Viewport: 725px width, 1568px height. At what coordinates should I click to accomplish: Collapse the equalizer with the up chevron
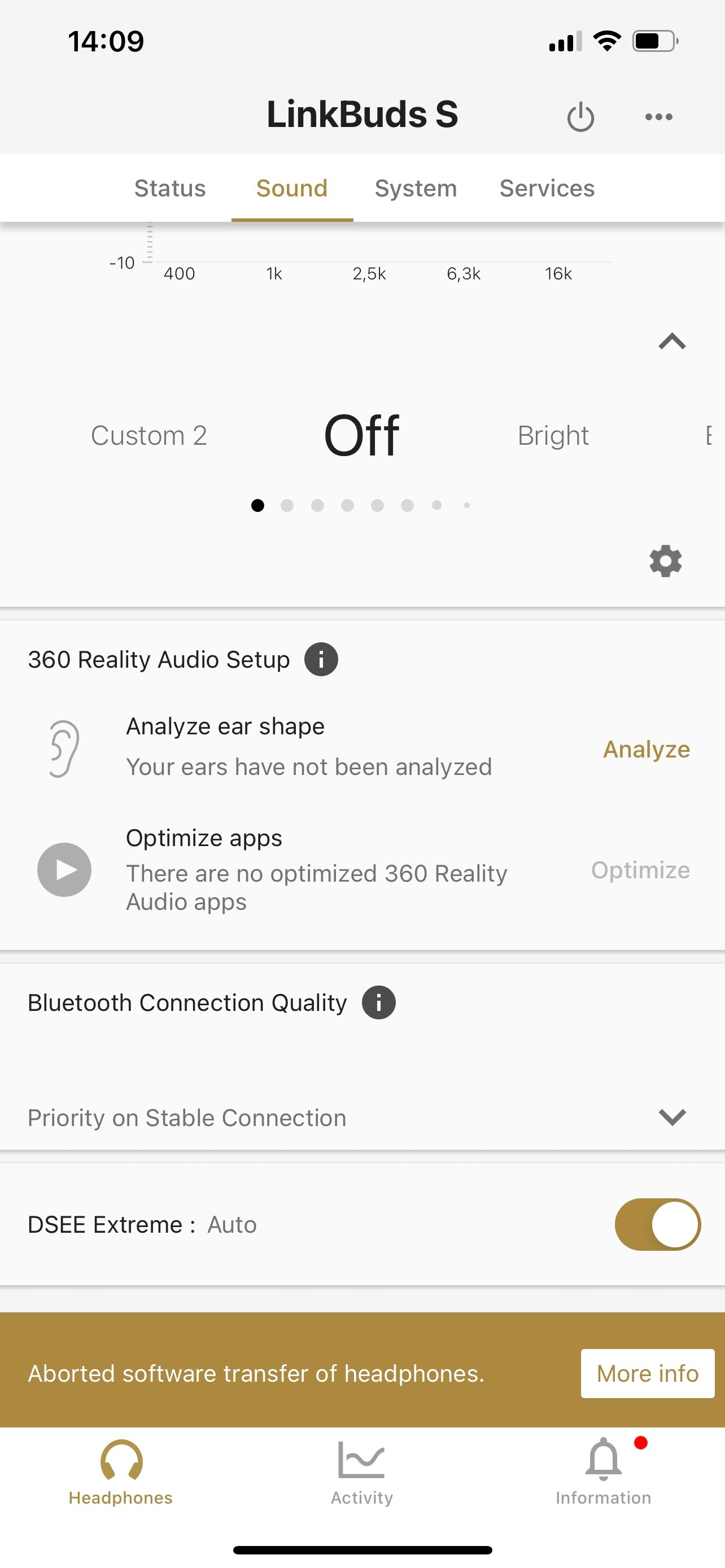pos(672,341)
